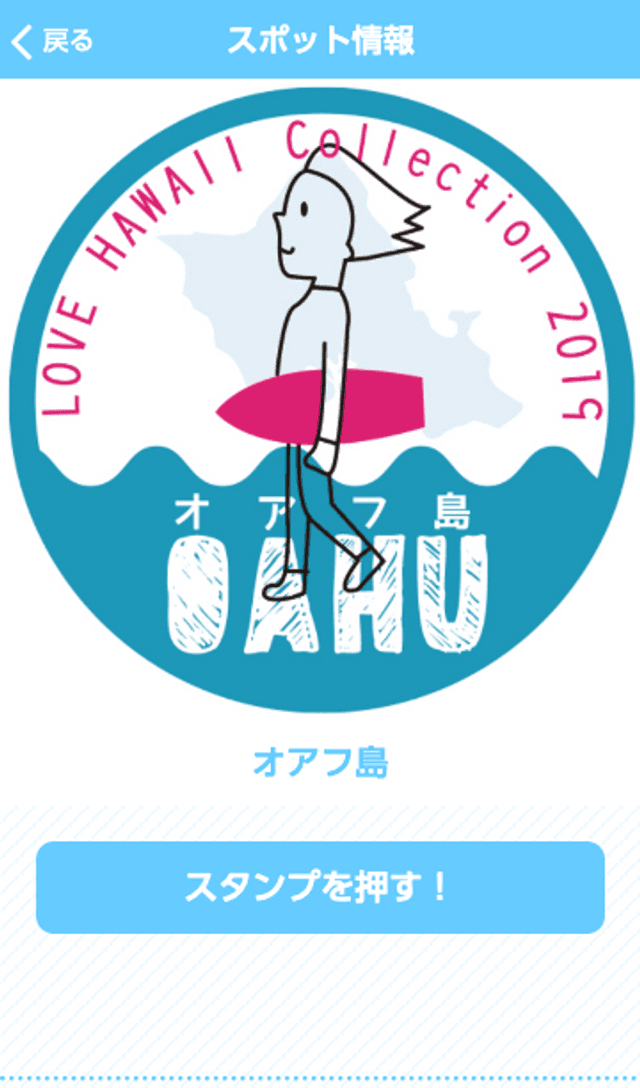Viewport: 640px width, 1088px height.
Task: Tap the スタンプを押す！ button
Action: (x=320, y=887)
